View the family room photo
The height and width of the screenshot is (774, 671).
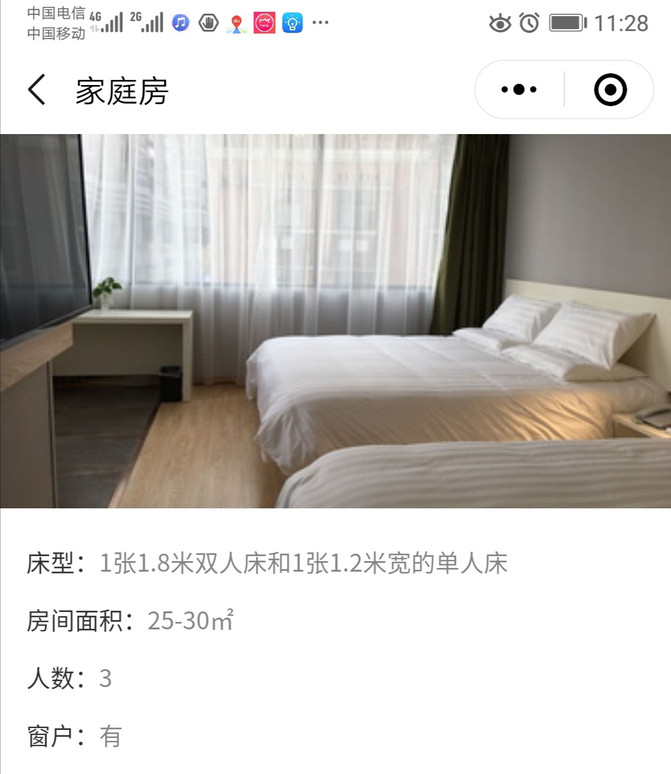pos(335,320)
